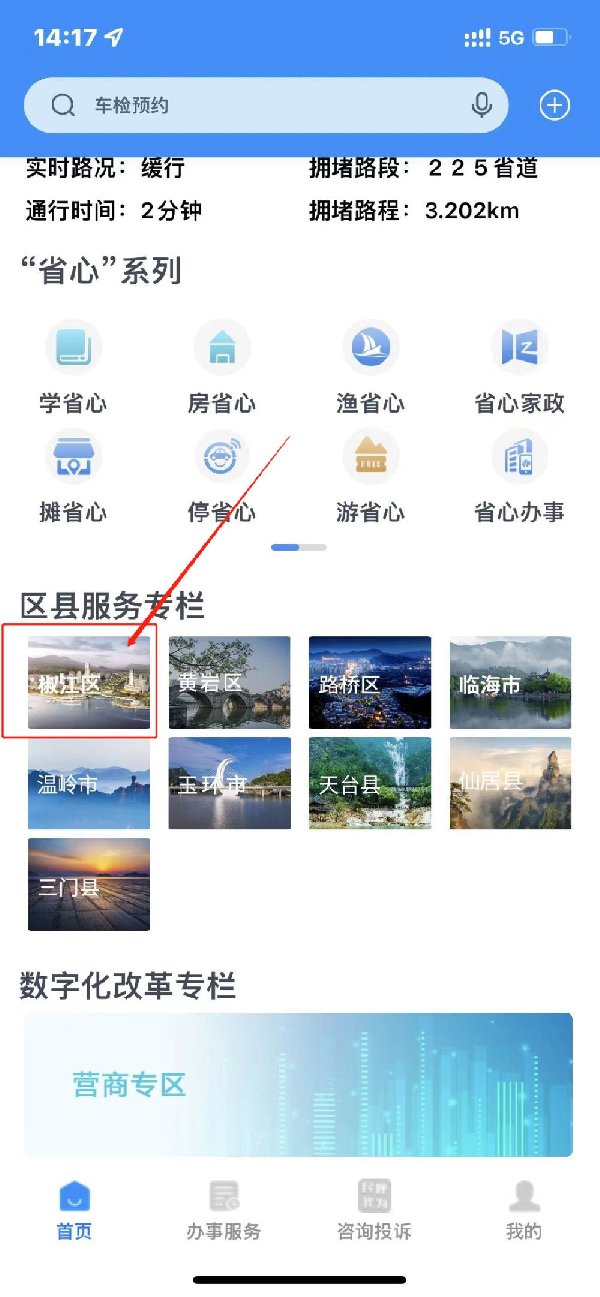Viewport: 600px width, 1297px height.
Task: Switch to the 咨询投诉 tab
Action: tap(374, 1208)
